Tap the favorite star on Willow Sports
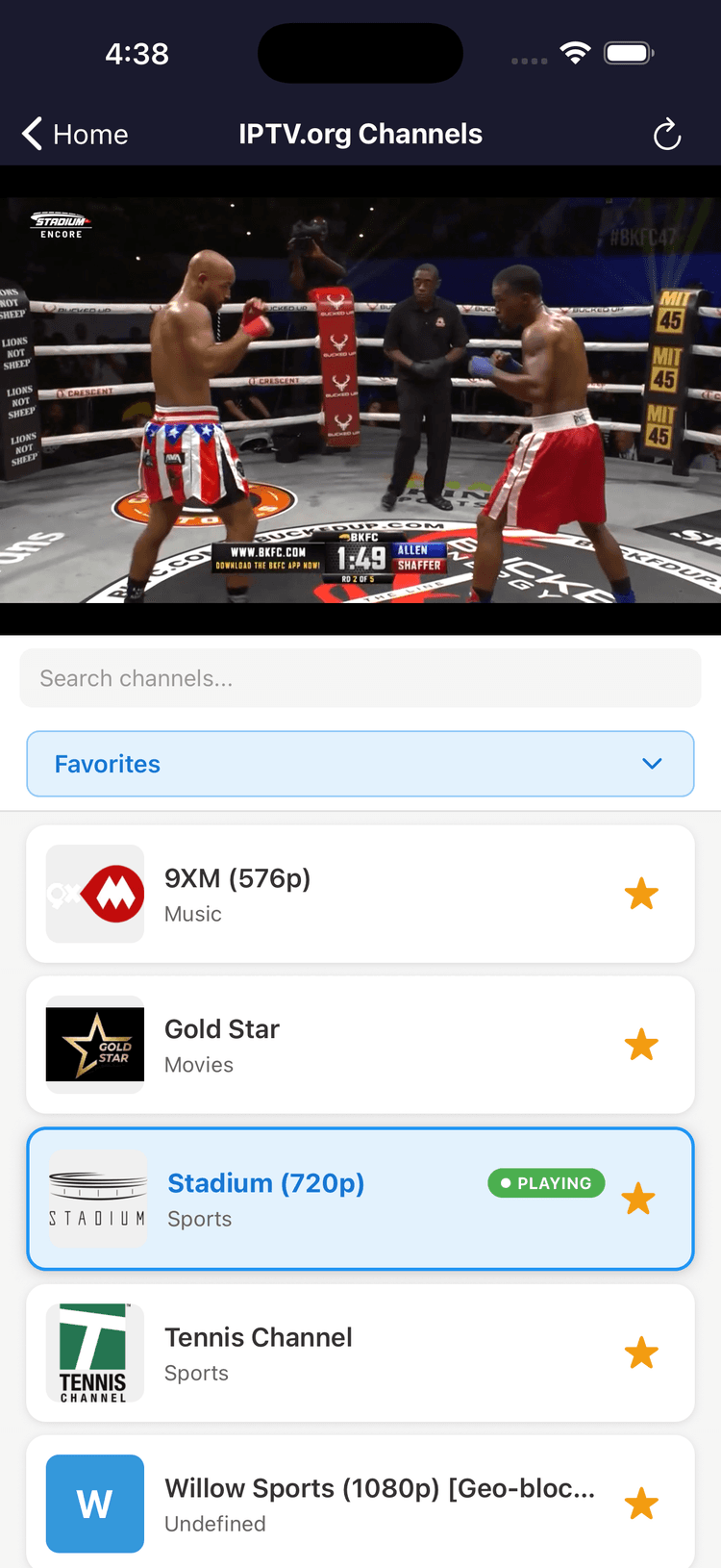The image size is (721, 1568). tap(641, 1504)
